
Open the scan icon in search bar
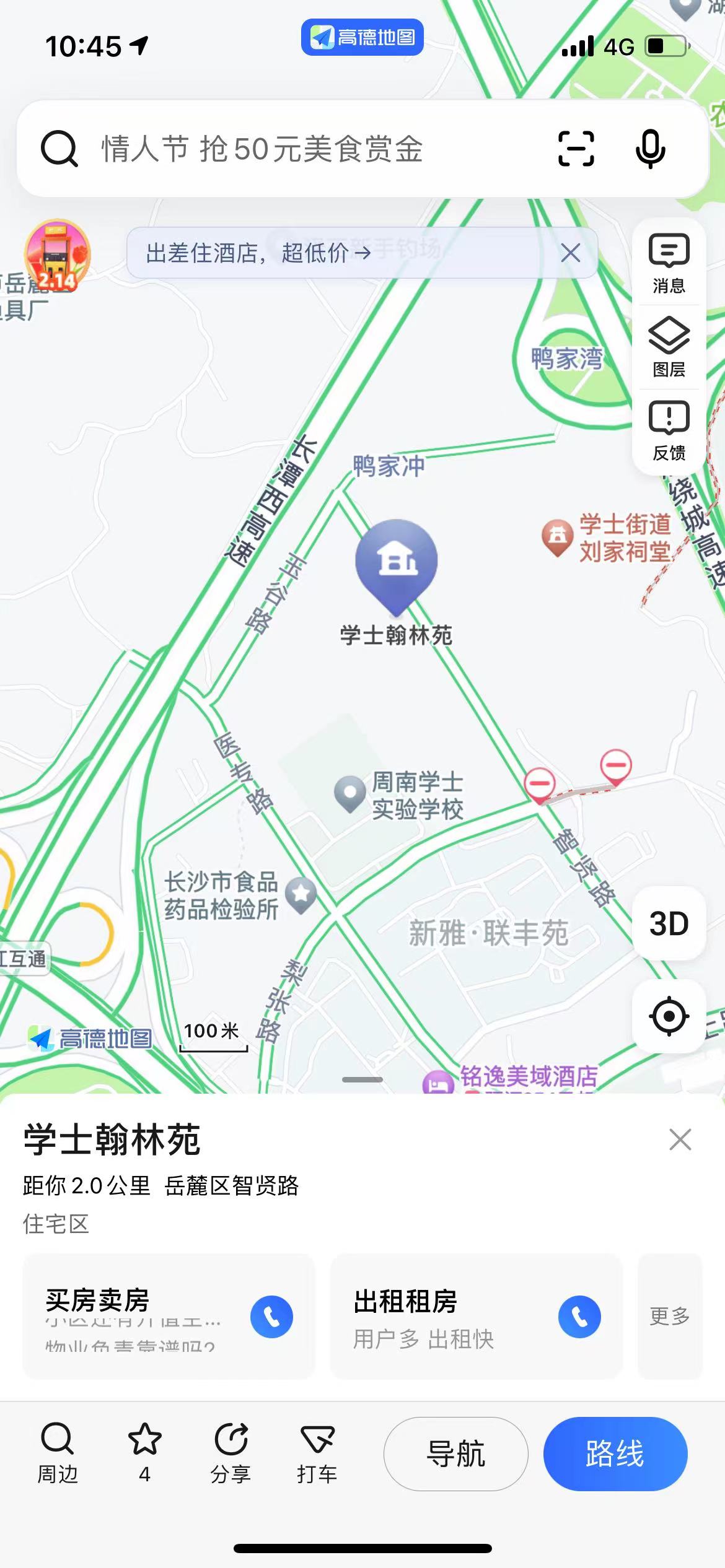576,149
